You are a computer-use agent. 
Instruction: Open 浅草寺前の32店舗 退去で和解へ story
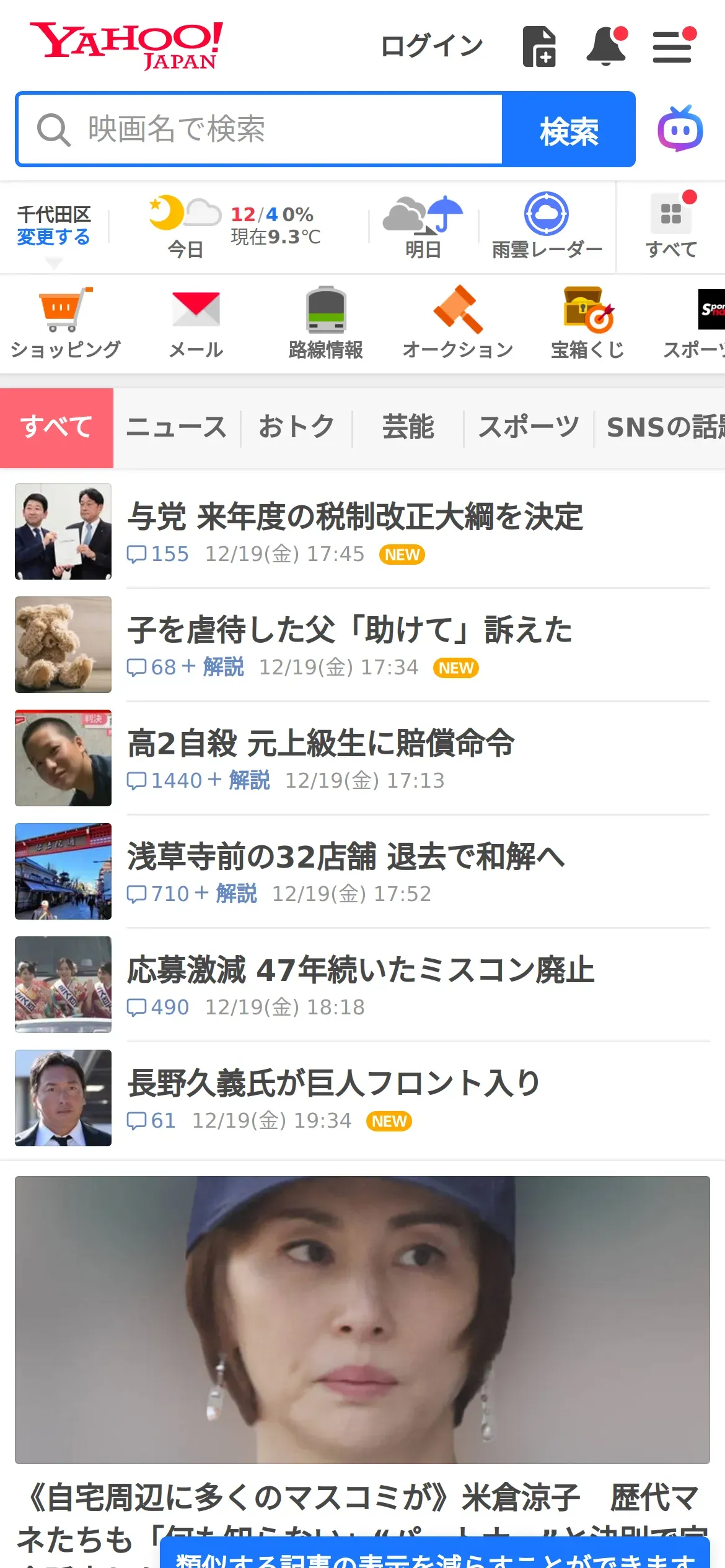click(x=346, y=857)
